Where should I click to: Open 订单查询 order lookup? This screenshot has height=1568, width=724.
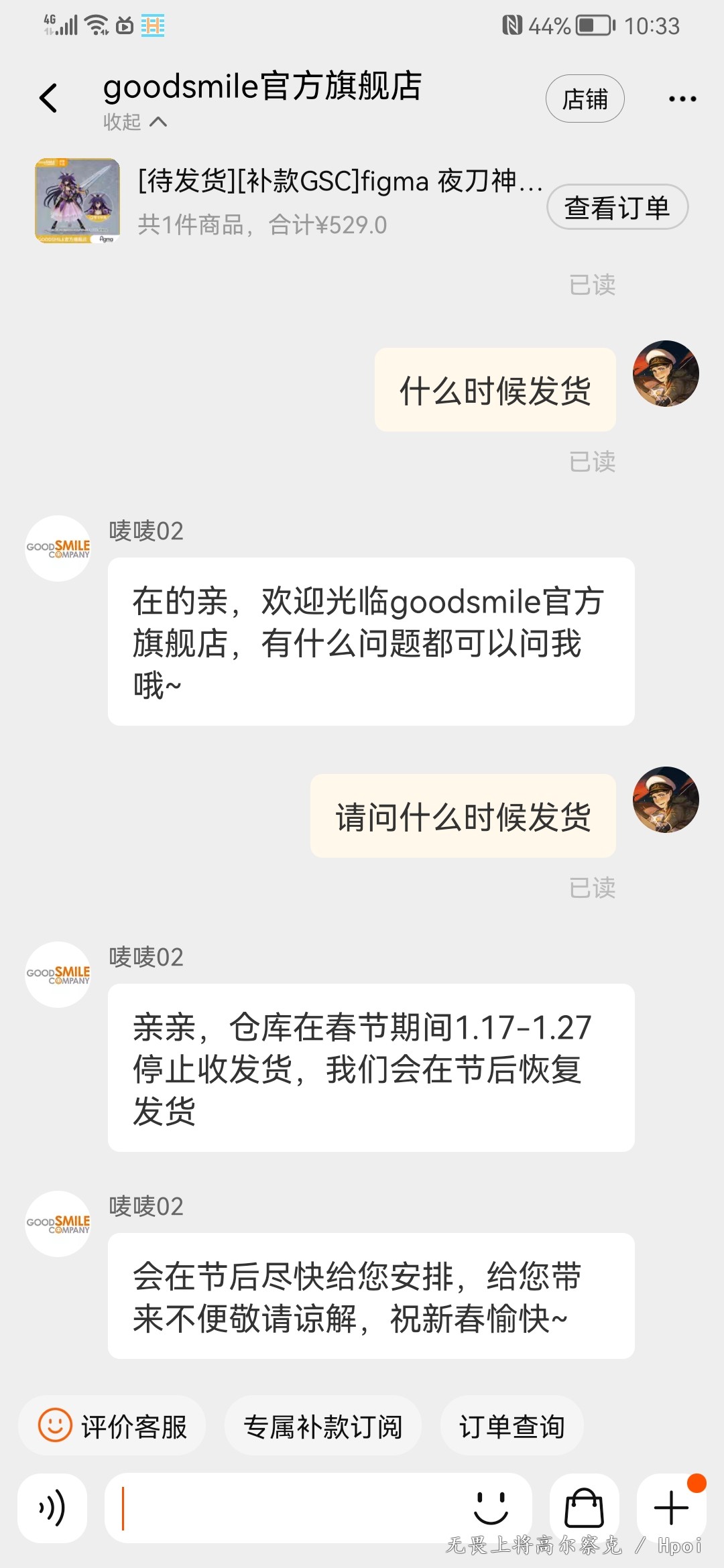(511, 1425)
